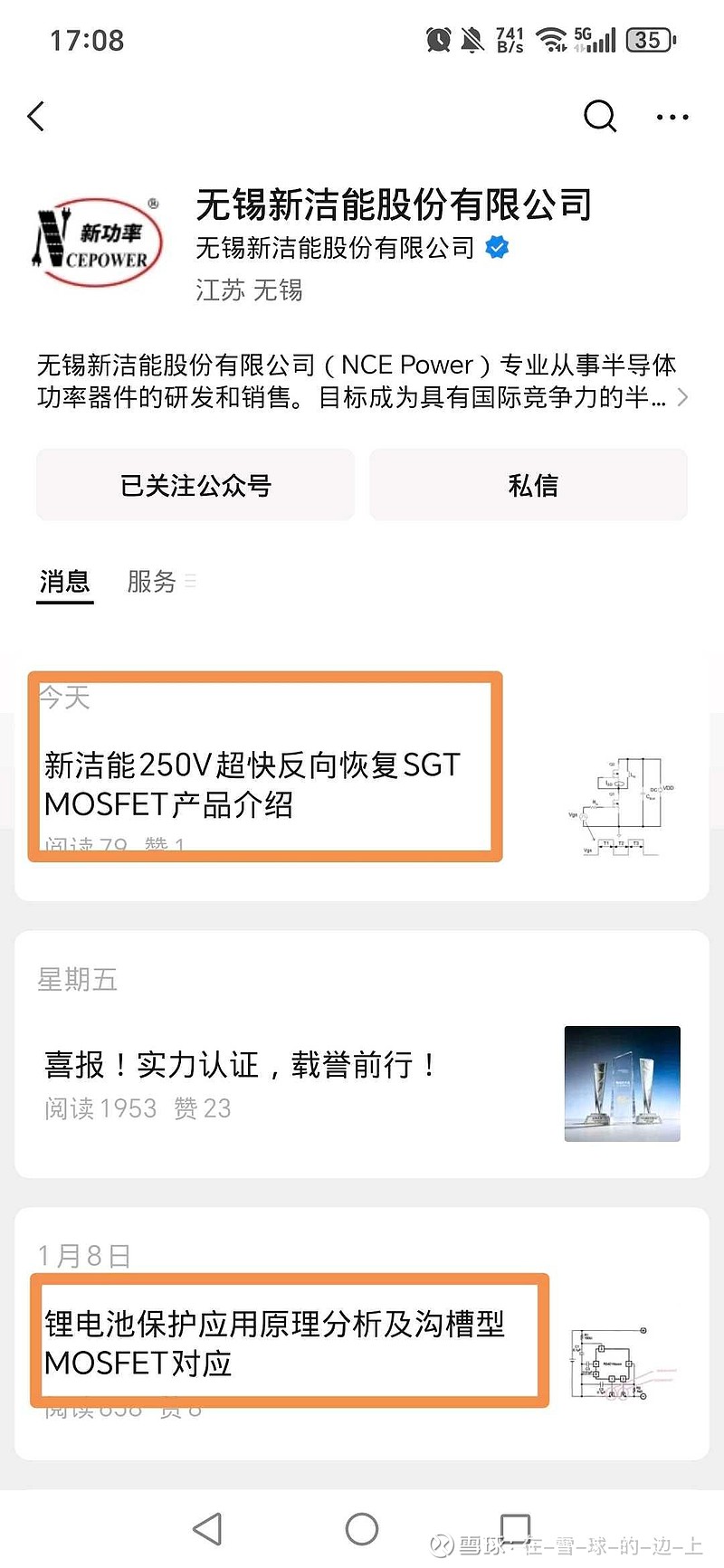Select the 消息 tab
Image resolution: width=724 pixels, height=1568 pixels.
tap(63, 583)
